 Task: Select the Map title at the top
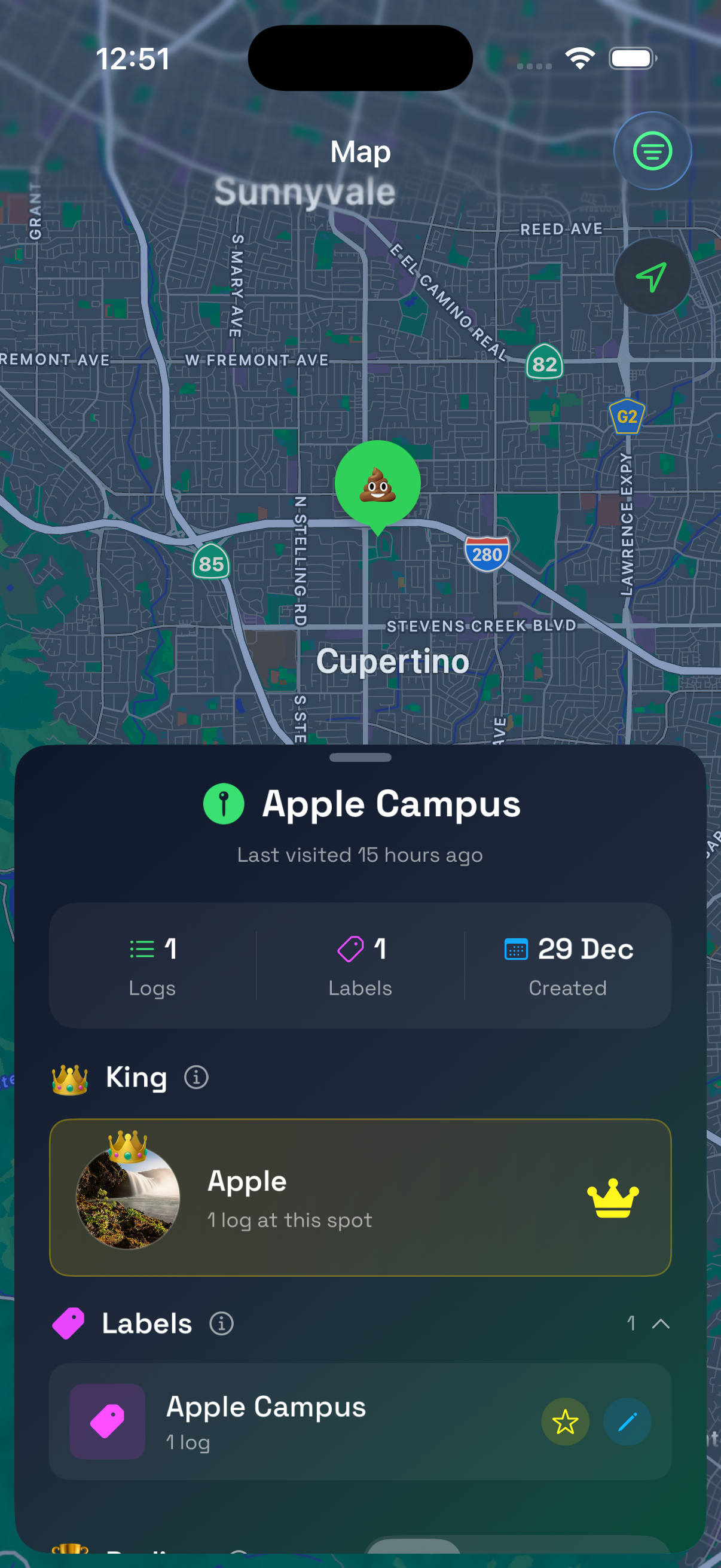click(360, 151)
